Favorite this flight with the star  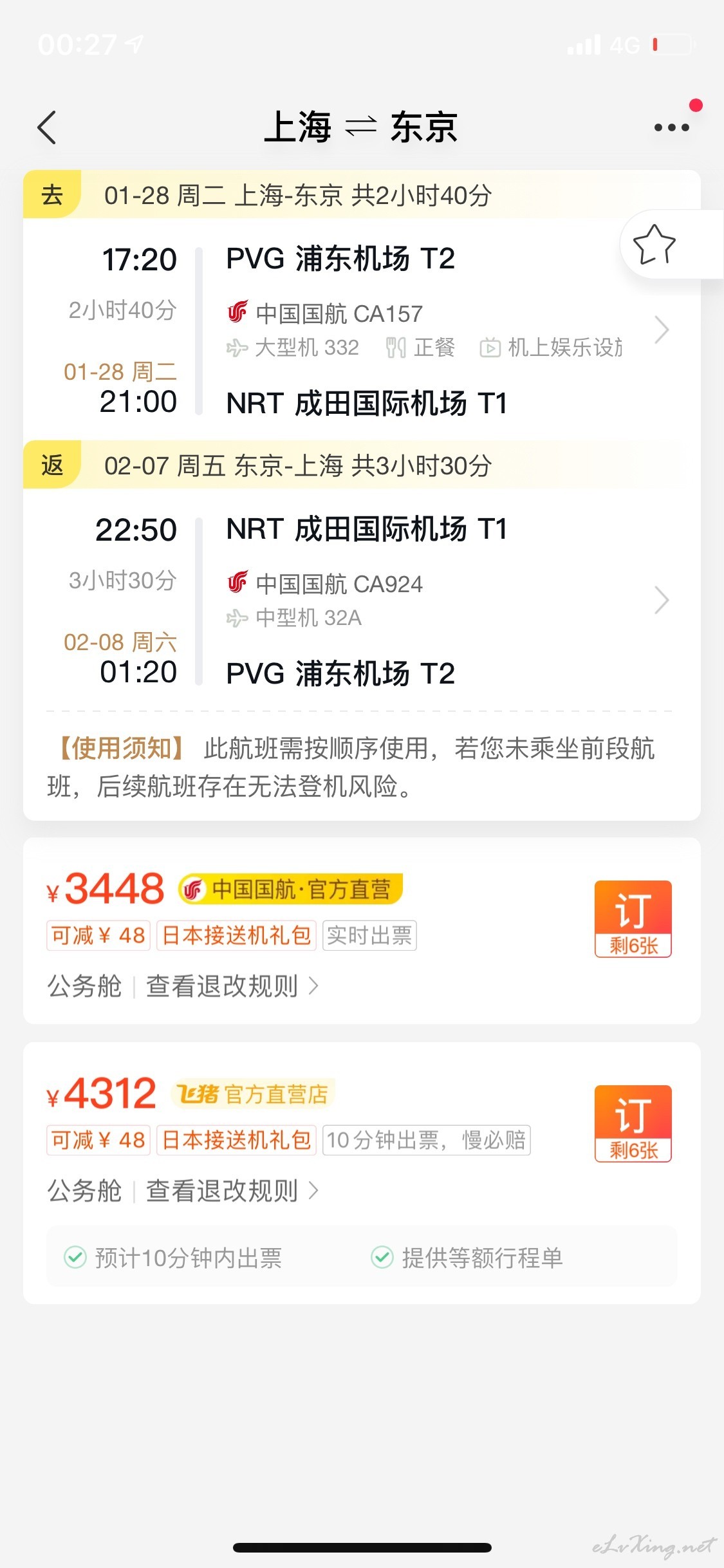coord(654,244)
